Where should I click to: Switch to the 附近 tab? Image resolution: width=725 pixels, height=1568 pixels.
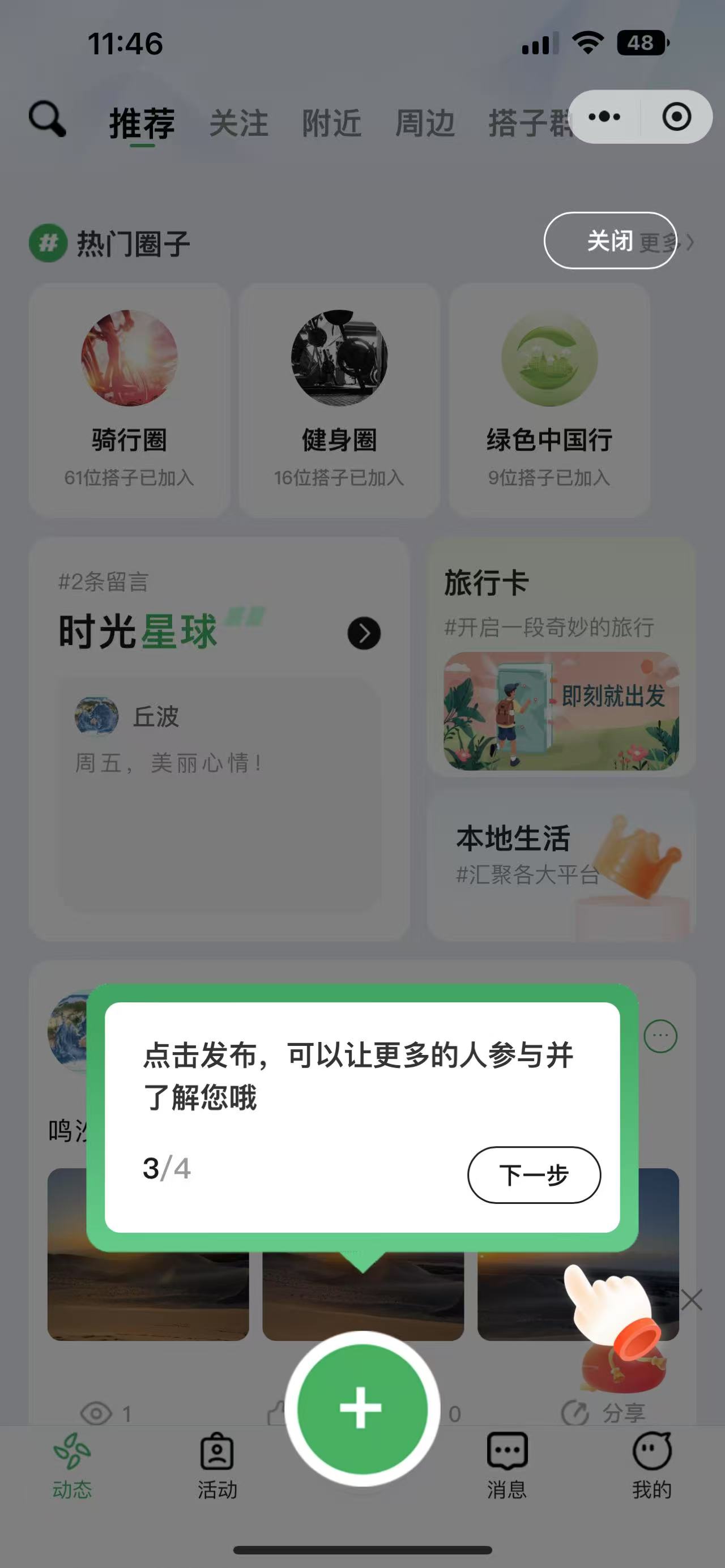coord(332,123)
